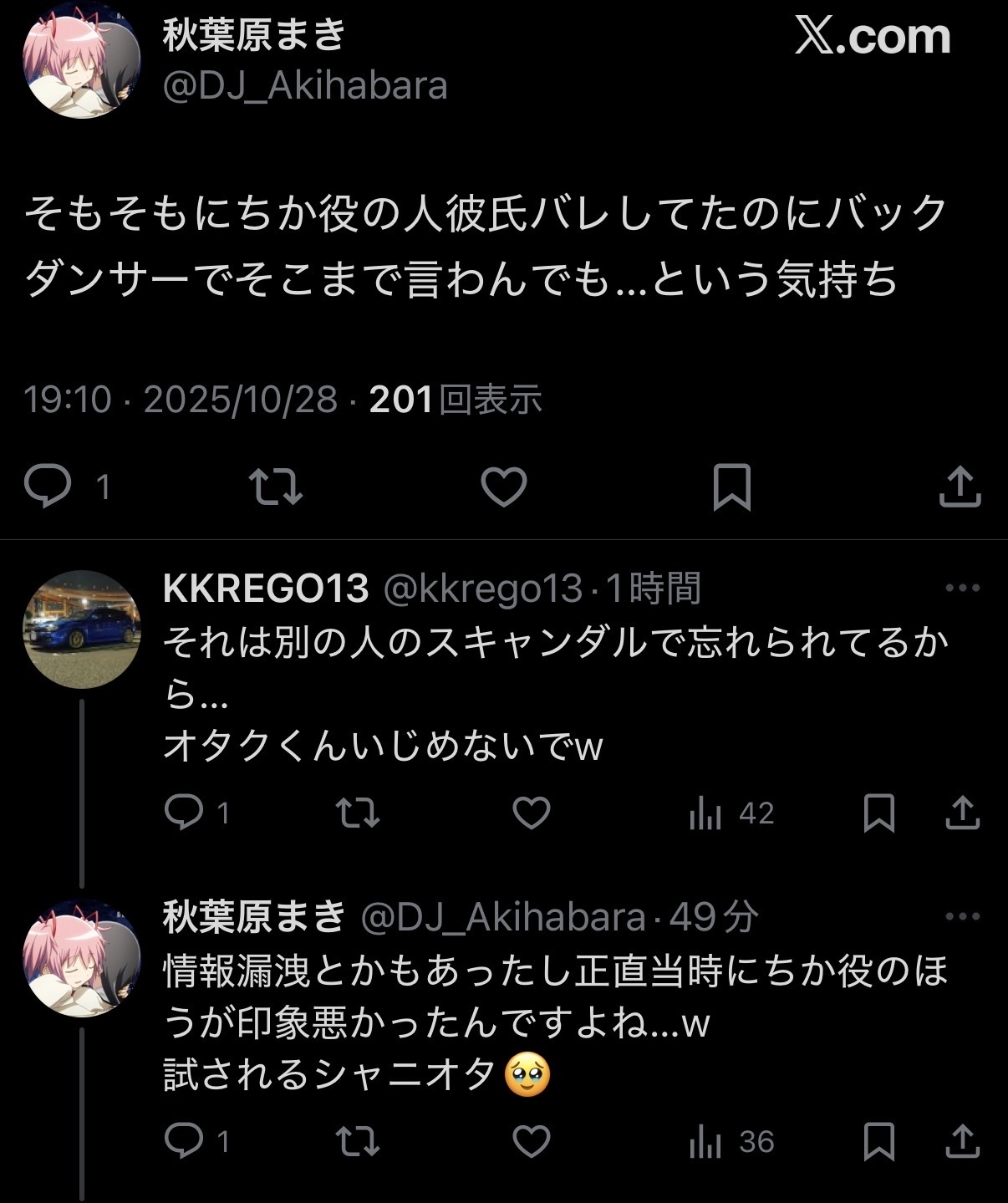Image resolution: width=1008 pixels, height=1203 pixels.
Task: Reply to KKREGO13's comment
Action: [x=184, y=812]
